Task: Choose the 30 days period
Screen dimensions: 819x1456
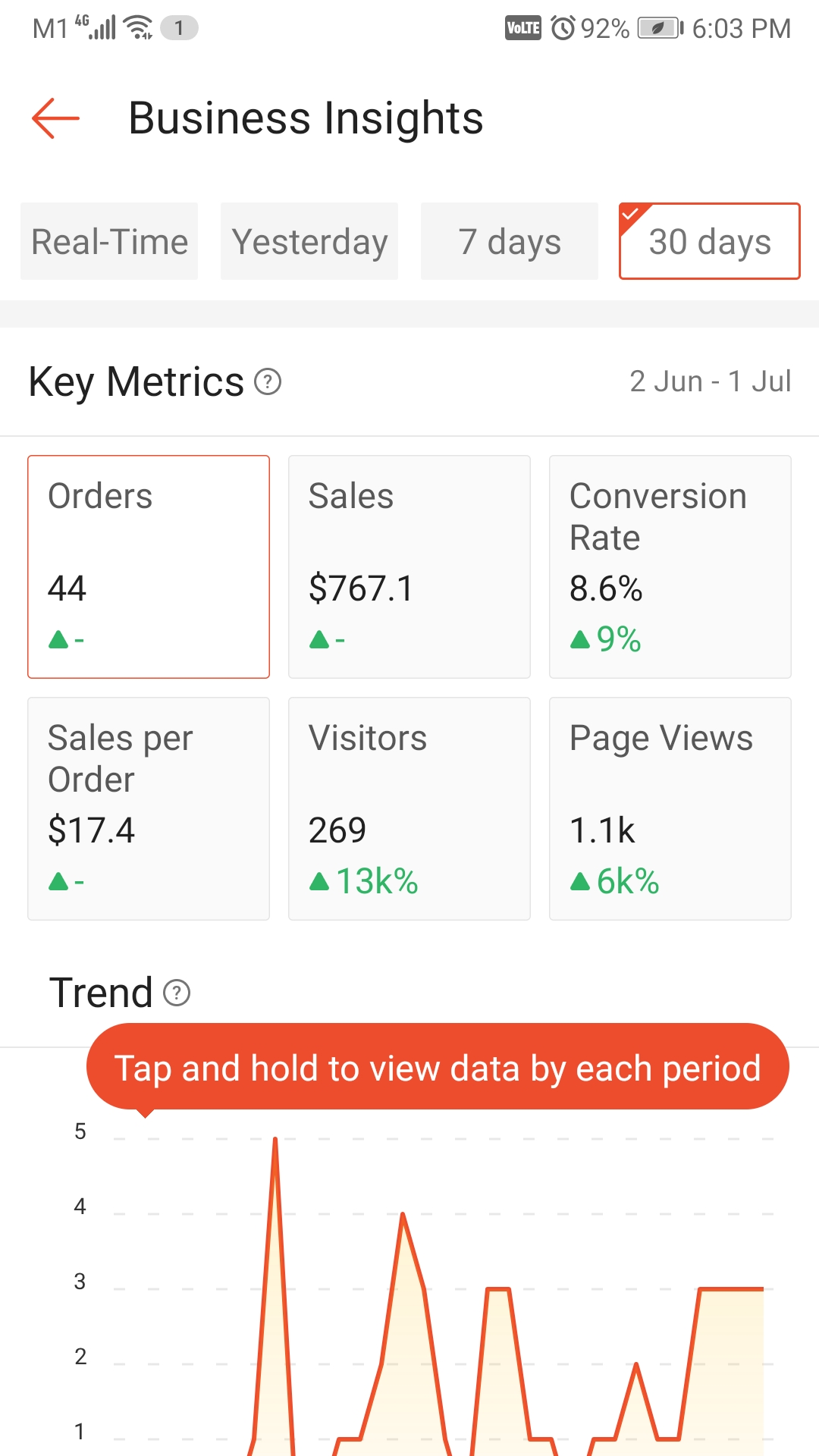Action: click(710, 241)
